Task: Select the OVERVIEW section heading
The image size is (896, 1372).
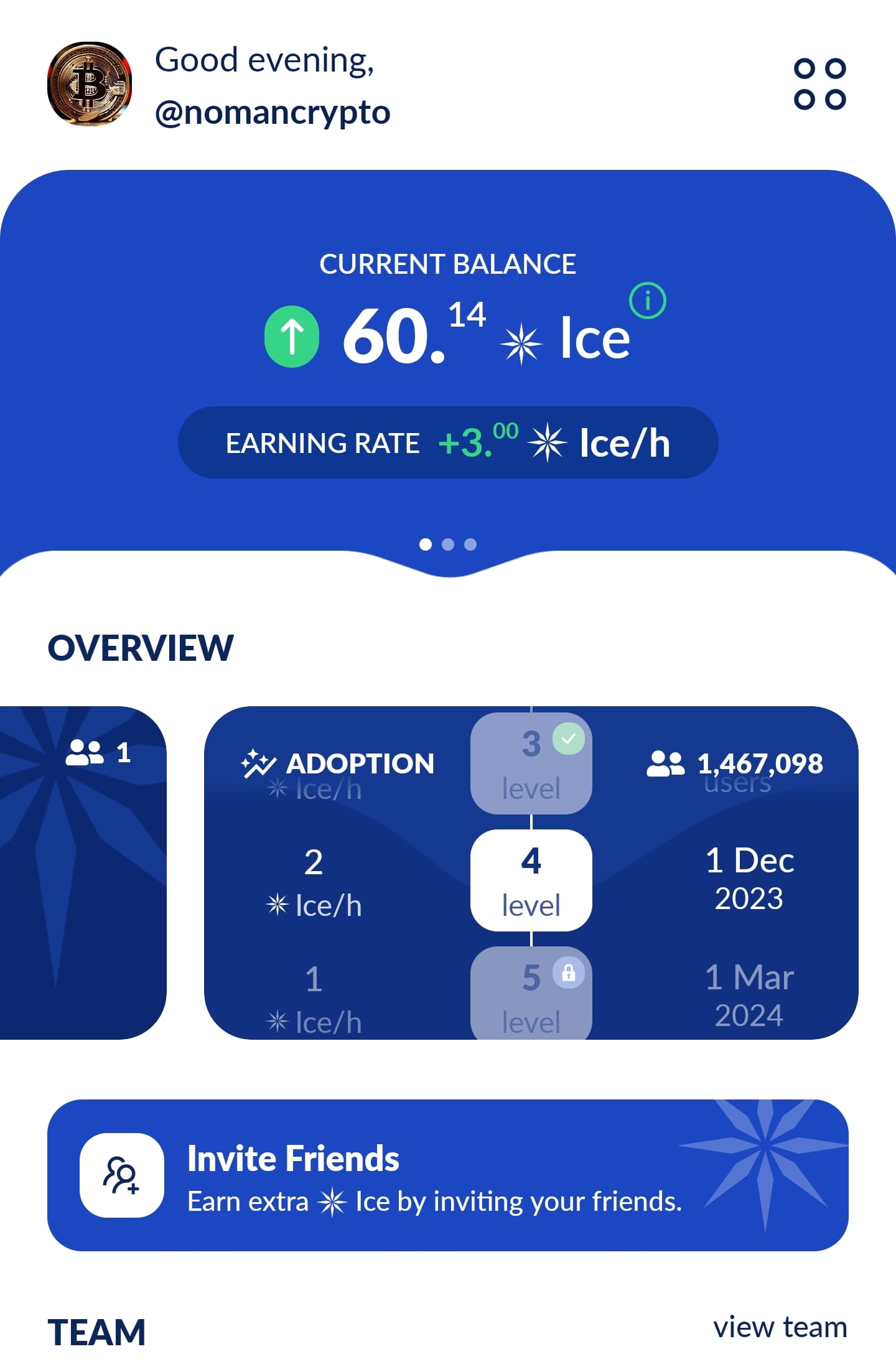Action: click(141, 649)
